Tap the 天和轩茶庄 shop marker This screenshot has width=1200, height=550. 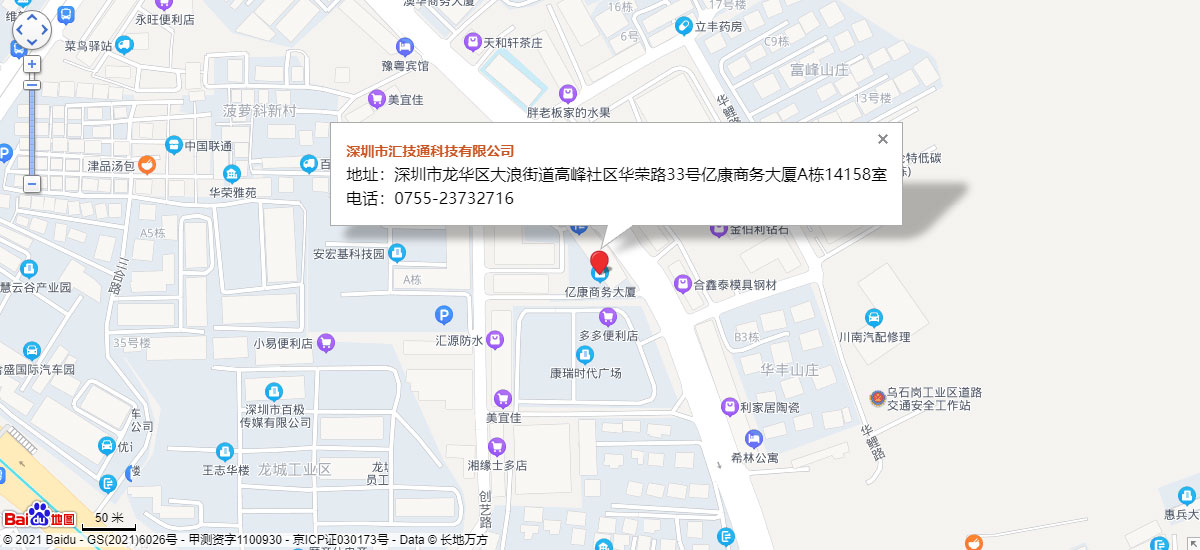pos(472,42)
